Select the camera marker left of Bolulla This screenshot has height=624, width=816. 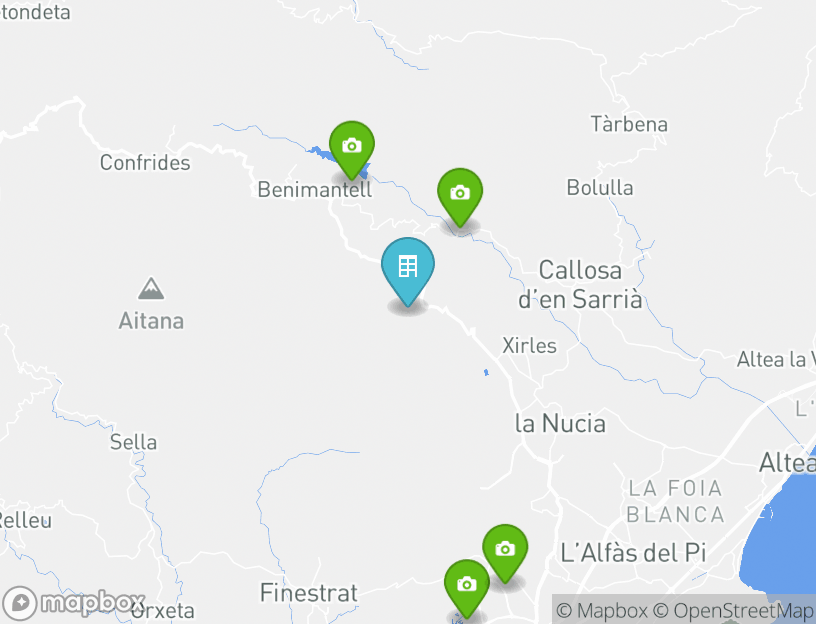460,194
